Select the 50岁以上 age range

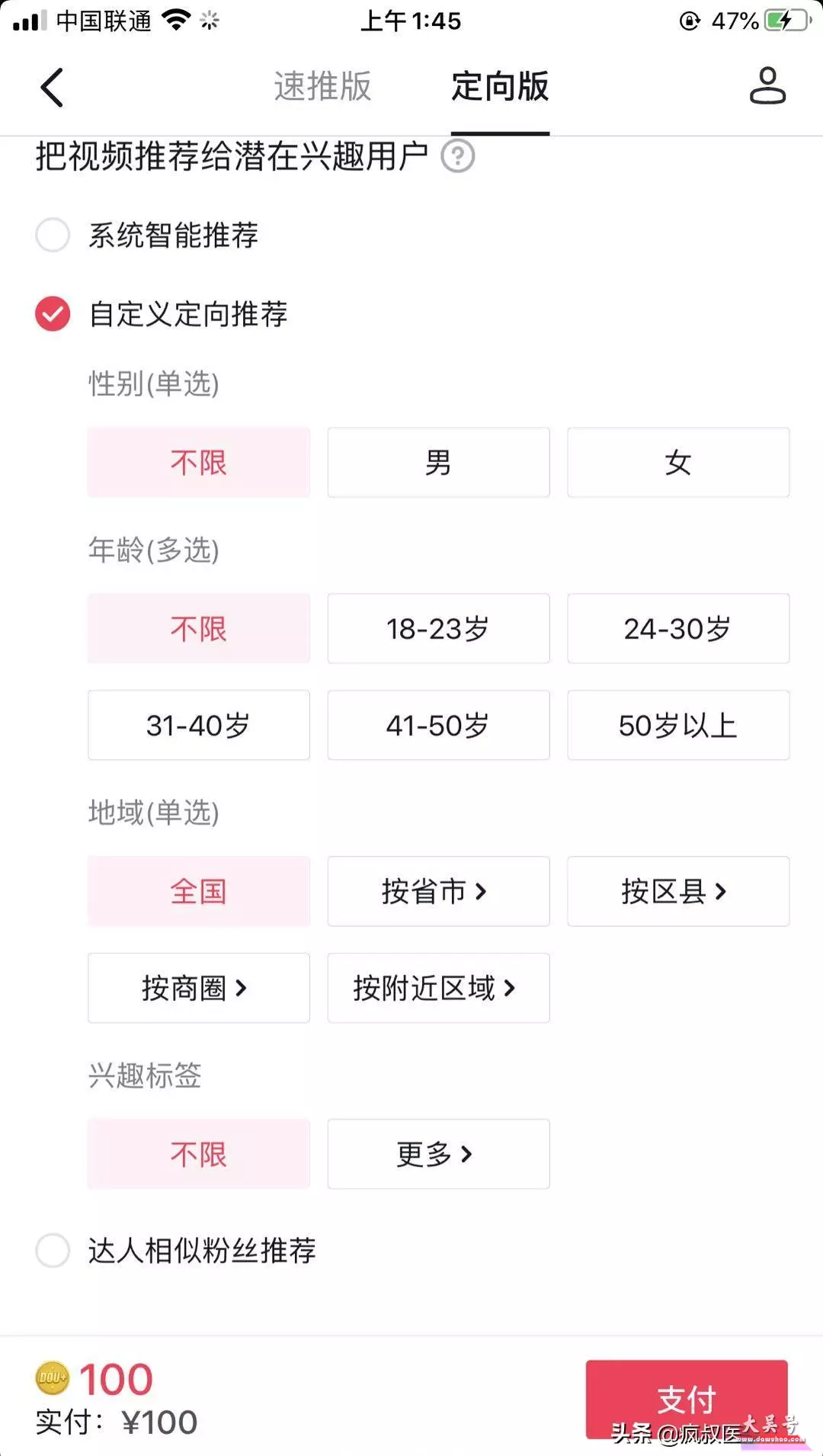[678, 726]
